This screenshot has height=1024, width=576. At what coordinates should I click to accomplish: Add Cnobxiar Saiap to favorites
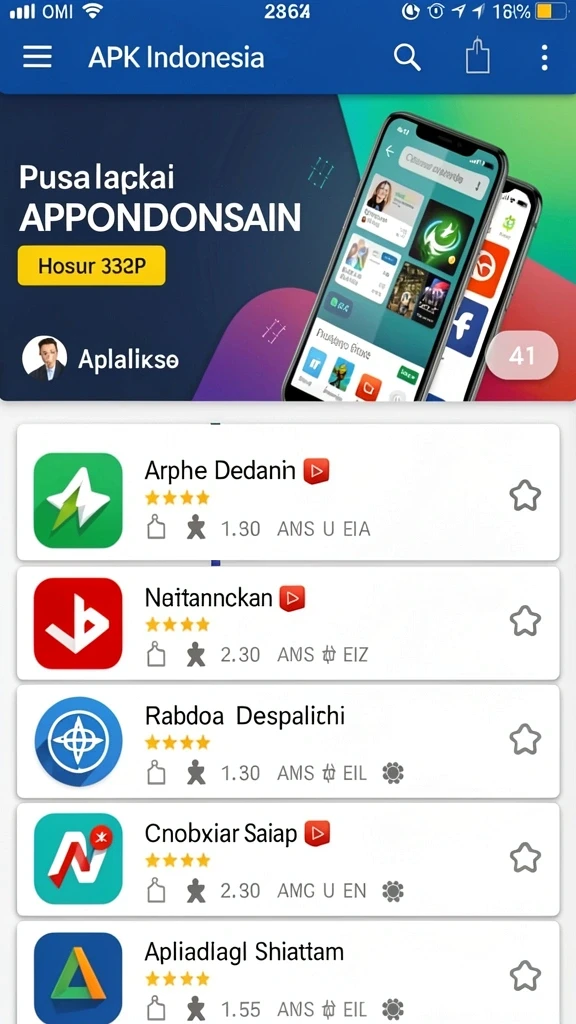[x=525, y=857]
